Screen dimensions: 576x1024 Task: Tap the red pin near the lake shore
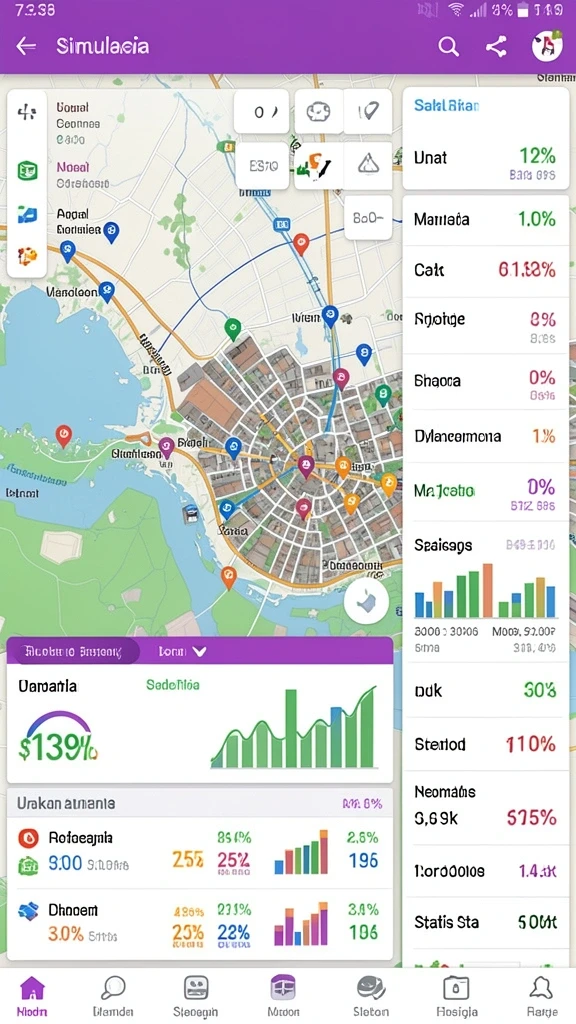coord(63,434)
